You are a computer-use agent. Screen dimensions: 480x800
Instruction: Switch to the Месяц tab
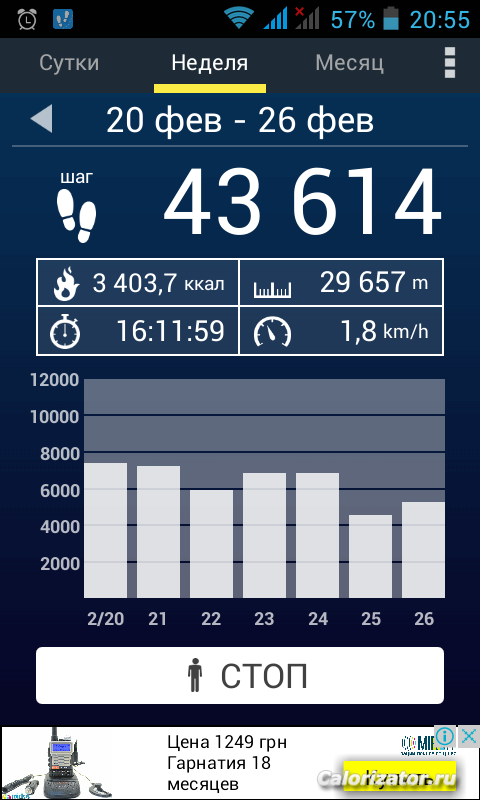[x=349, y=64]
